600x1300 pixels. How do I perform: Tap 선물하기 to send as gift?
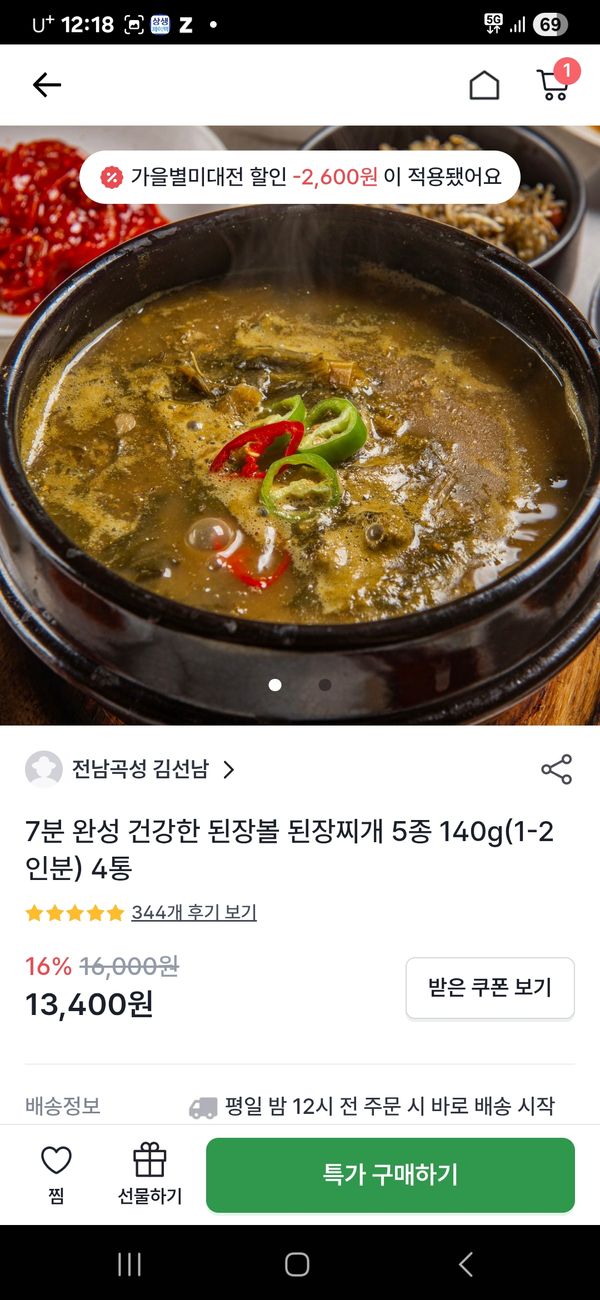click(x=150, y=1174)
